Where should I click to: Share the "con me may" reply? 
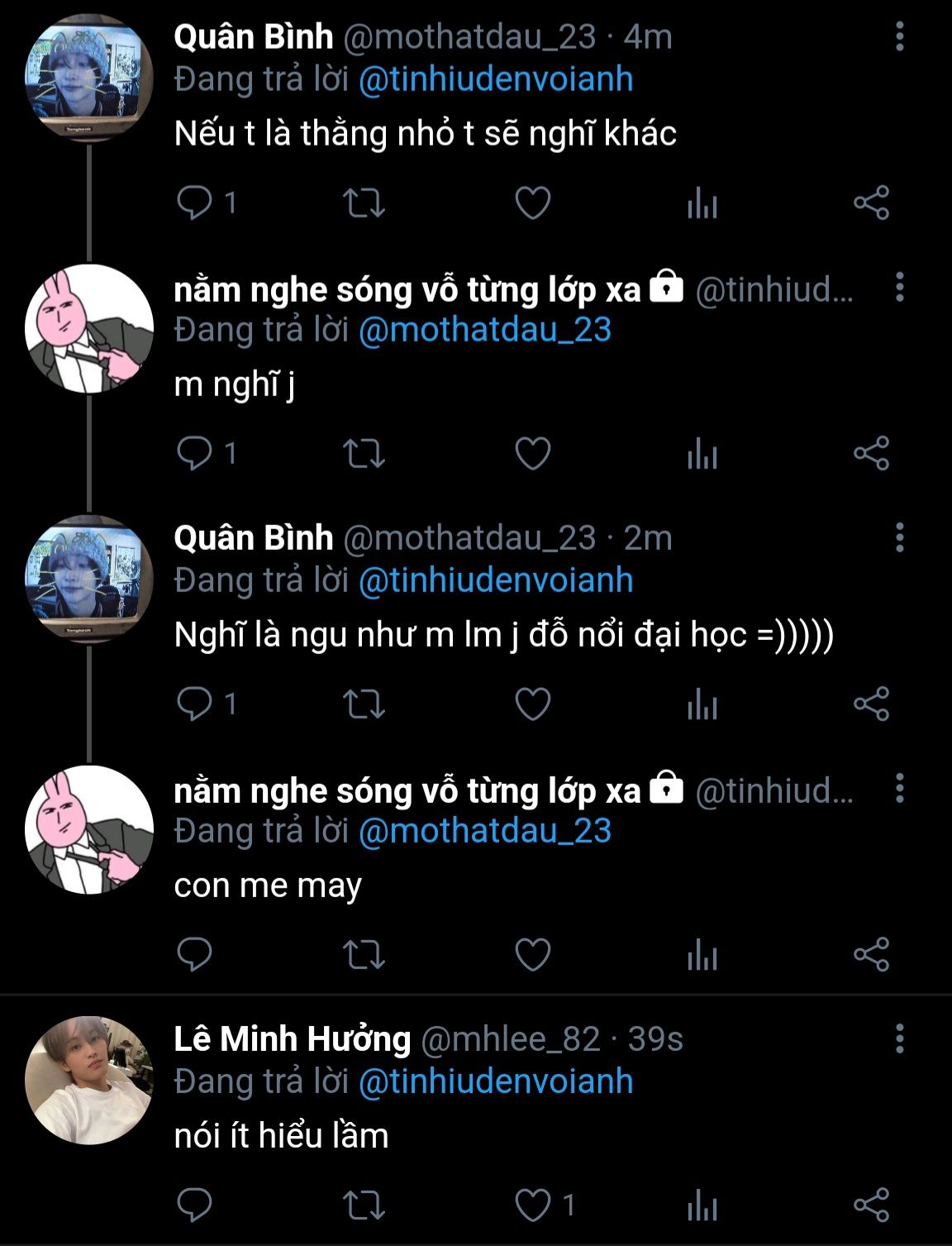coord(871,955)
